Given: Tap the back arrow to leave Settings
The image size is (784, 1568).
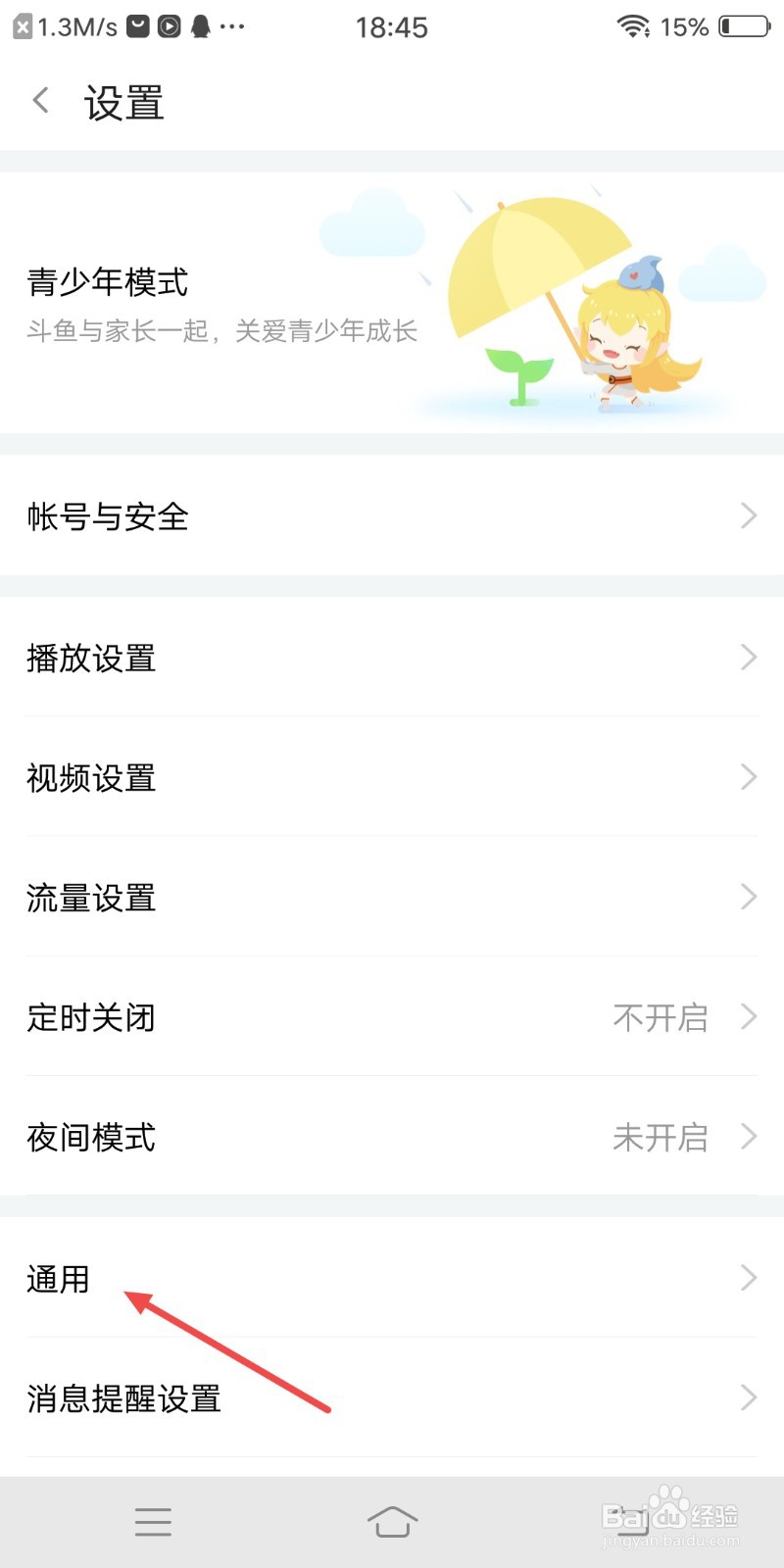Looking at the screenshot, I should pyautogui.click(x=39, y=100).
